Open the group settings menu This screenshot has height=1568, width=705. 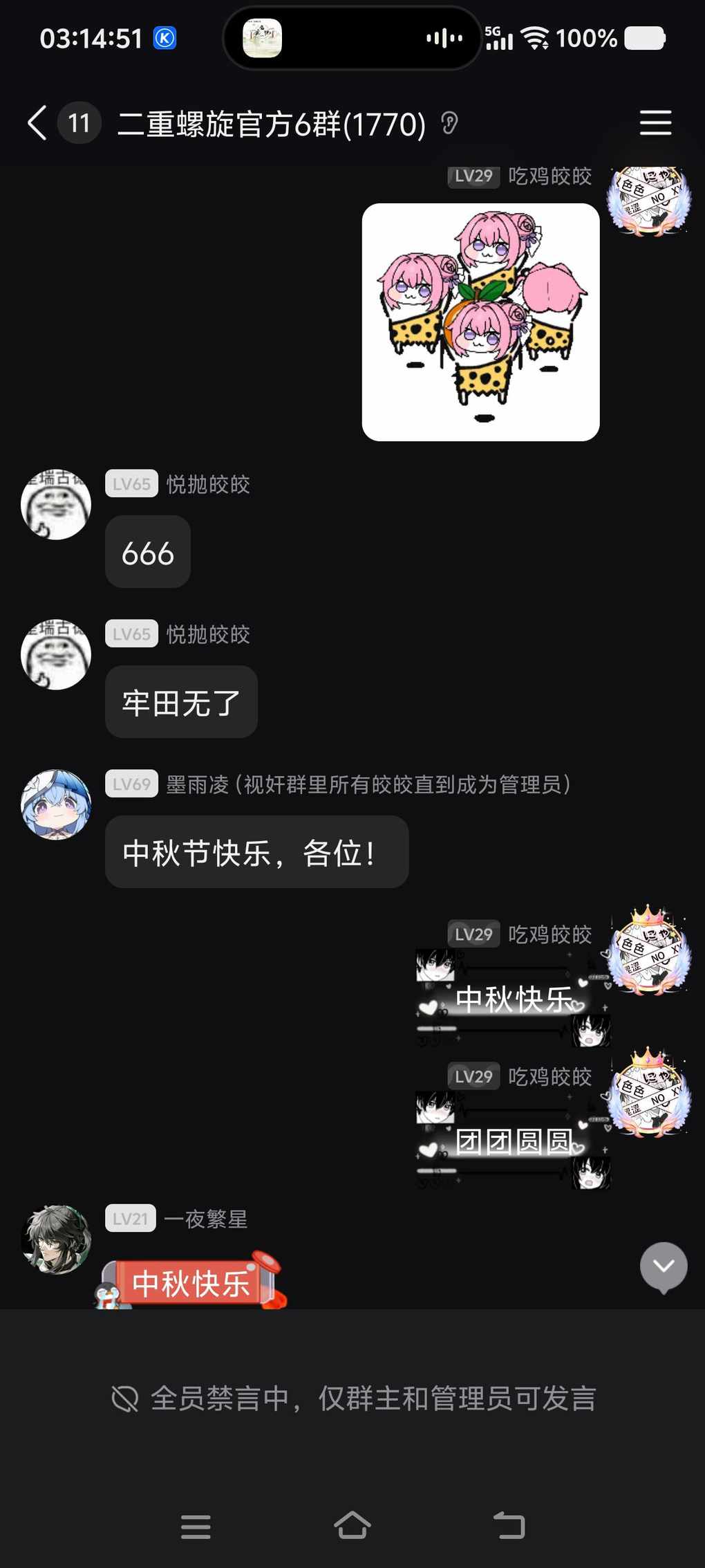655,123
